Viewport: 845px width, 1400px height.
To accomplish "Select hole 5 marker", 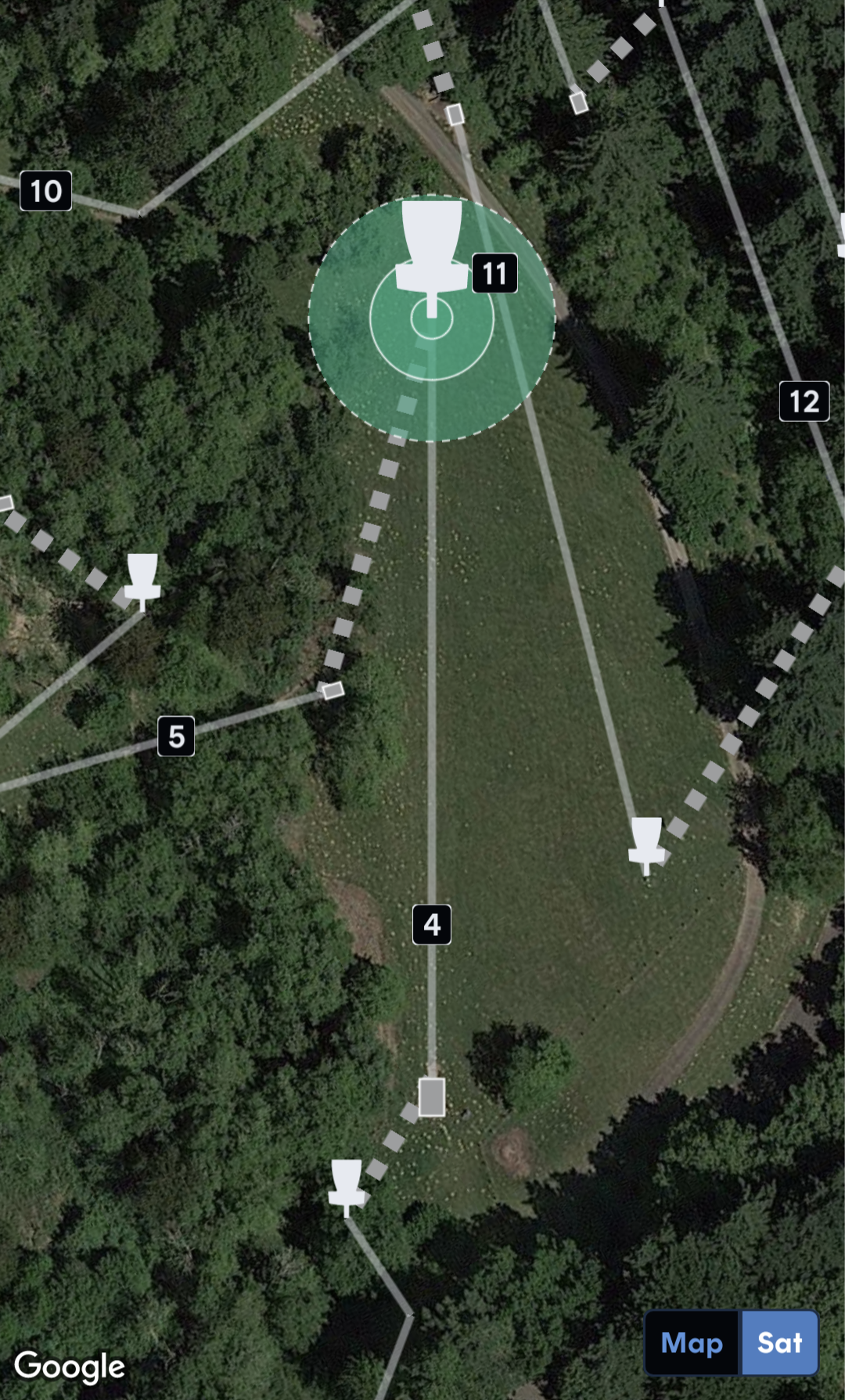I will [176, 736].
